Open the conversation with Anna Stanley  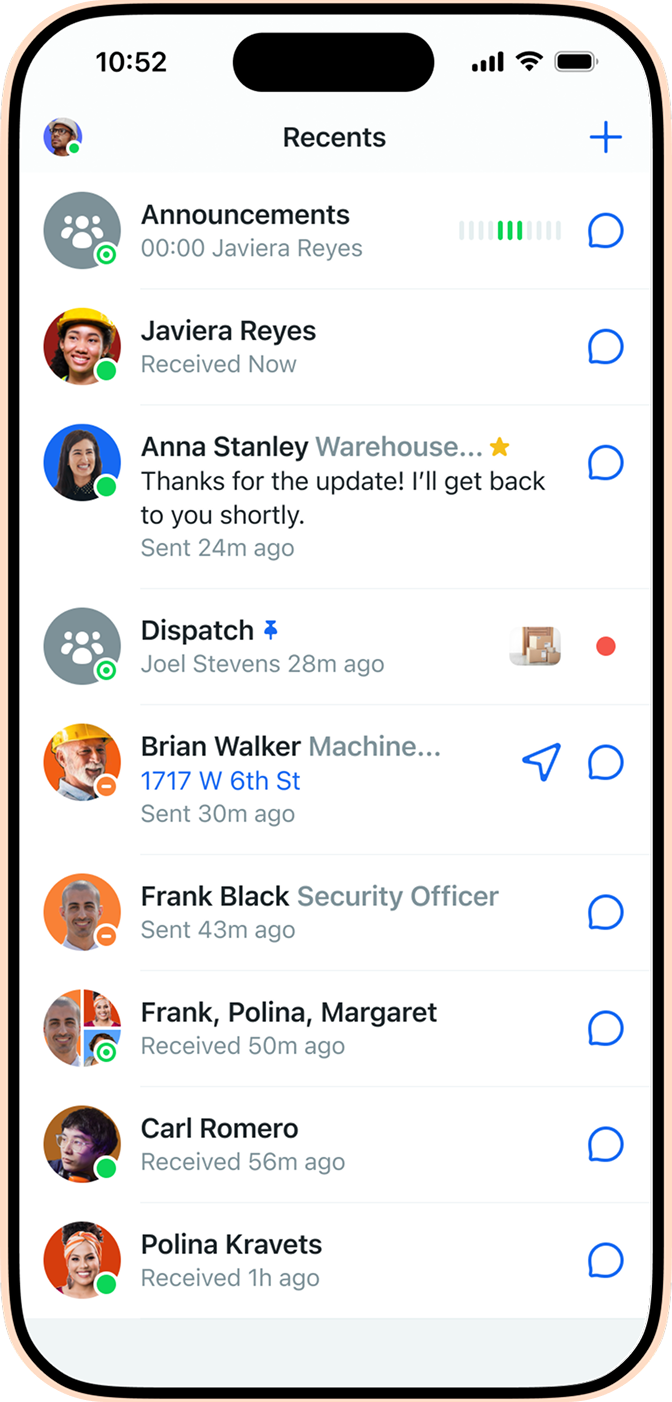click(x=320, y=496)
